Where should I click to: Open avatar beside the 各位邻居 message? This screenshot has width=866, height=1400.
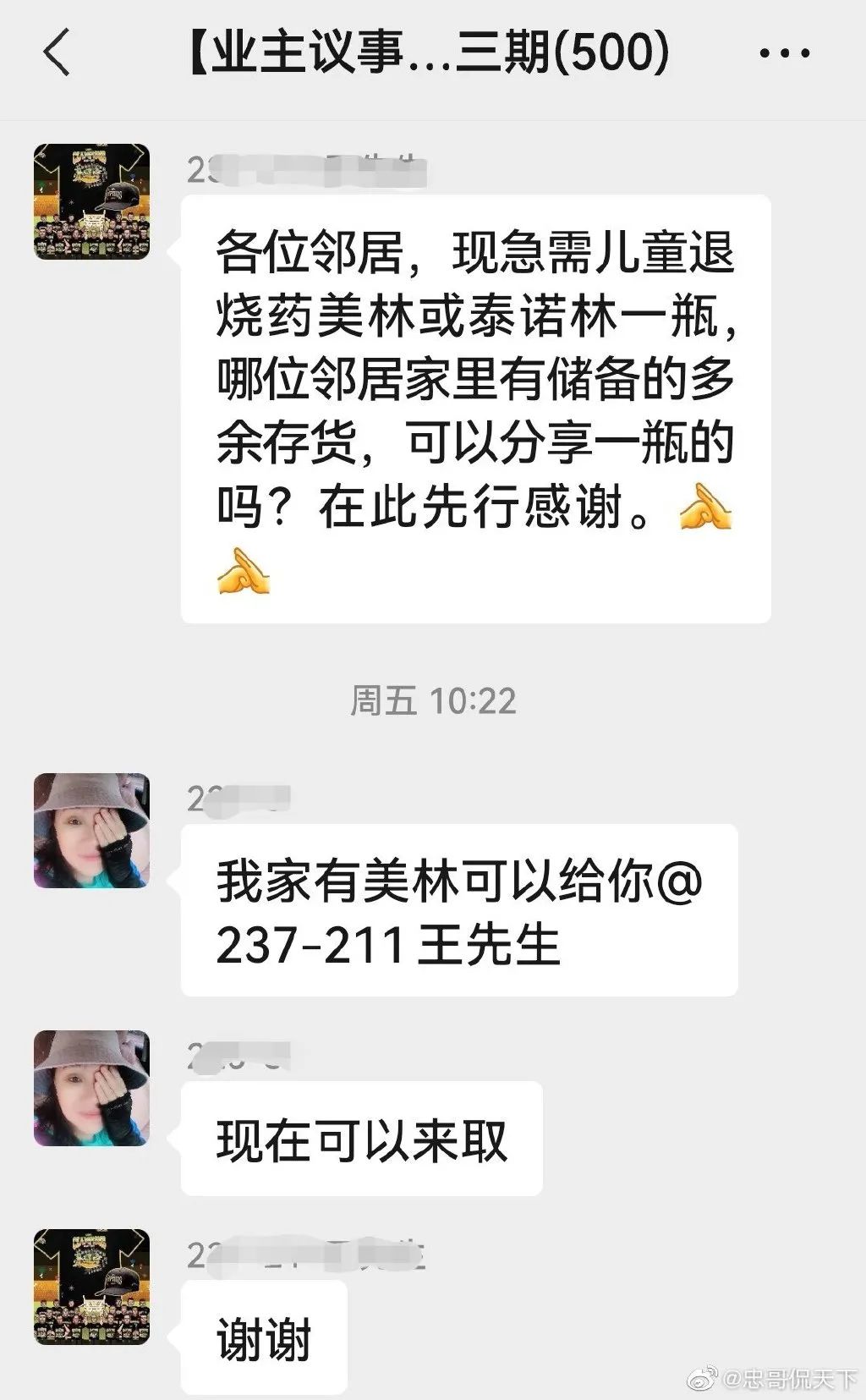tap(91, 201)
